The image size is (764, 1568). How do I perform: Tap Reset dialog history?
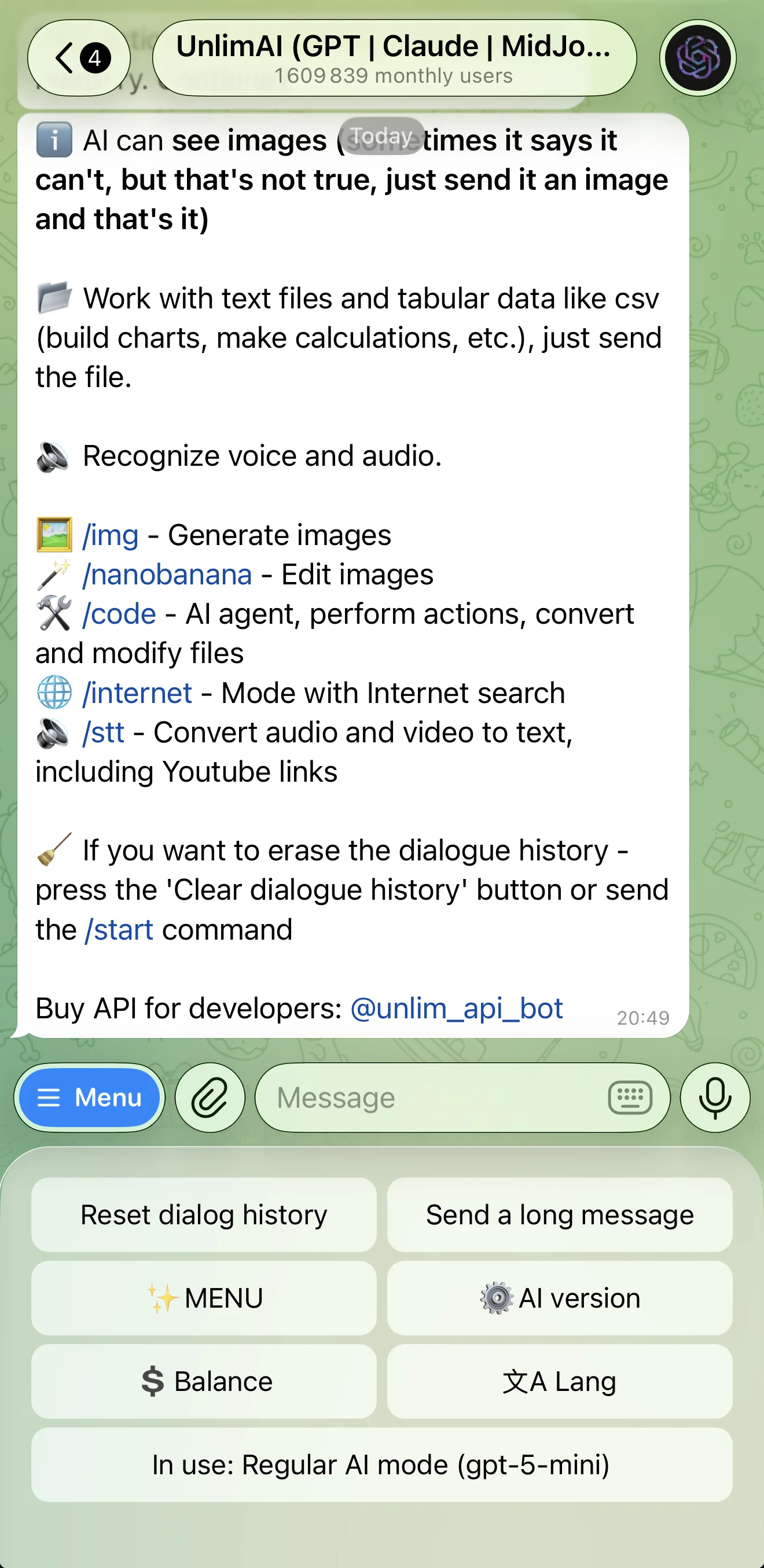(x=204, y=1214)
